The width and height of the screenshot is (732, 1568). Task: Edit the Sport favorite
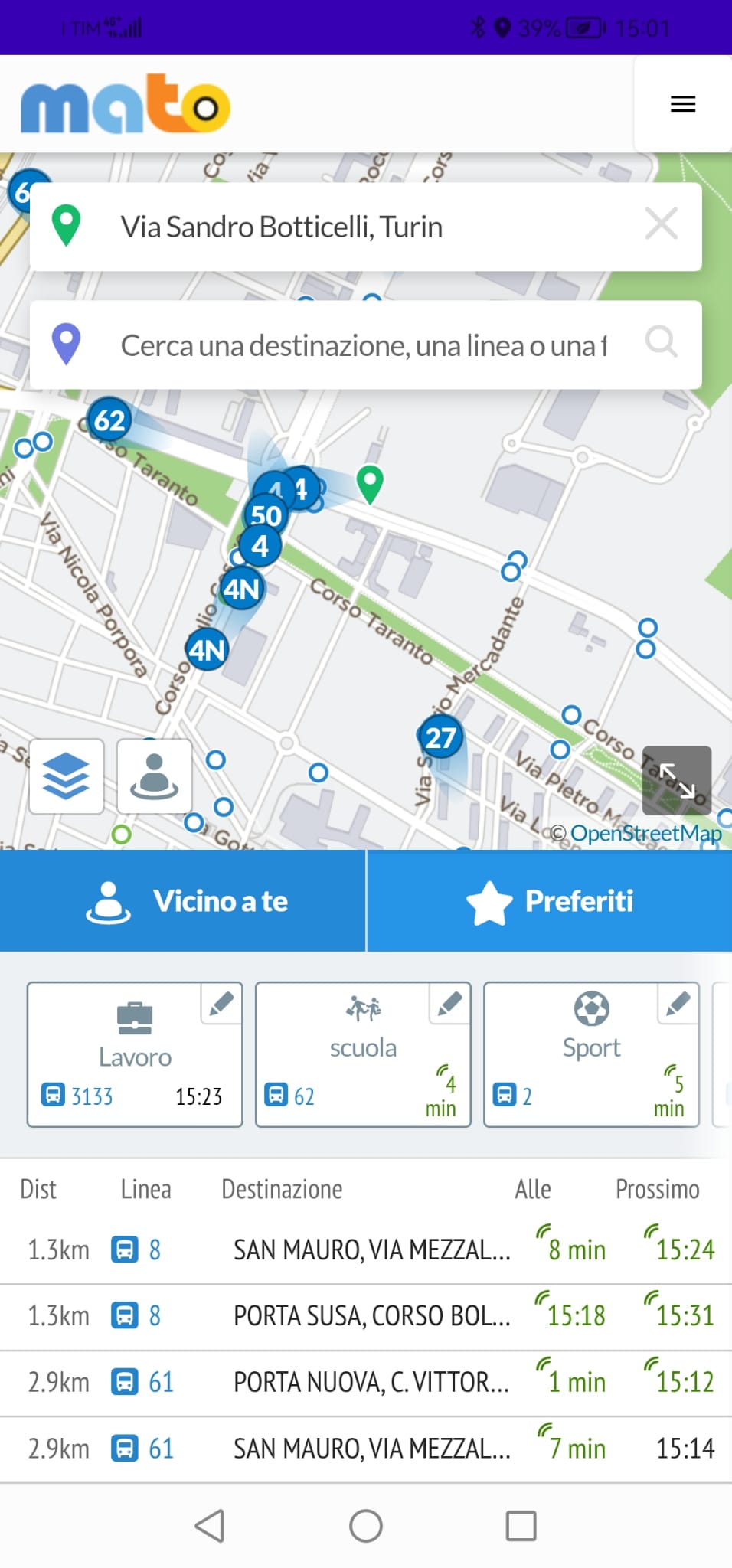678,1004
